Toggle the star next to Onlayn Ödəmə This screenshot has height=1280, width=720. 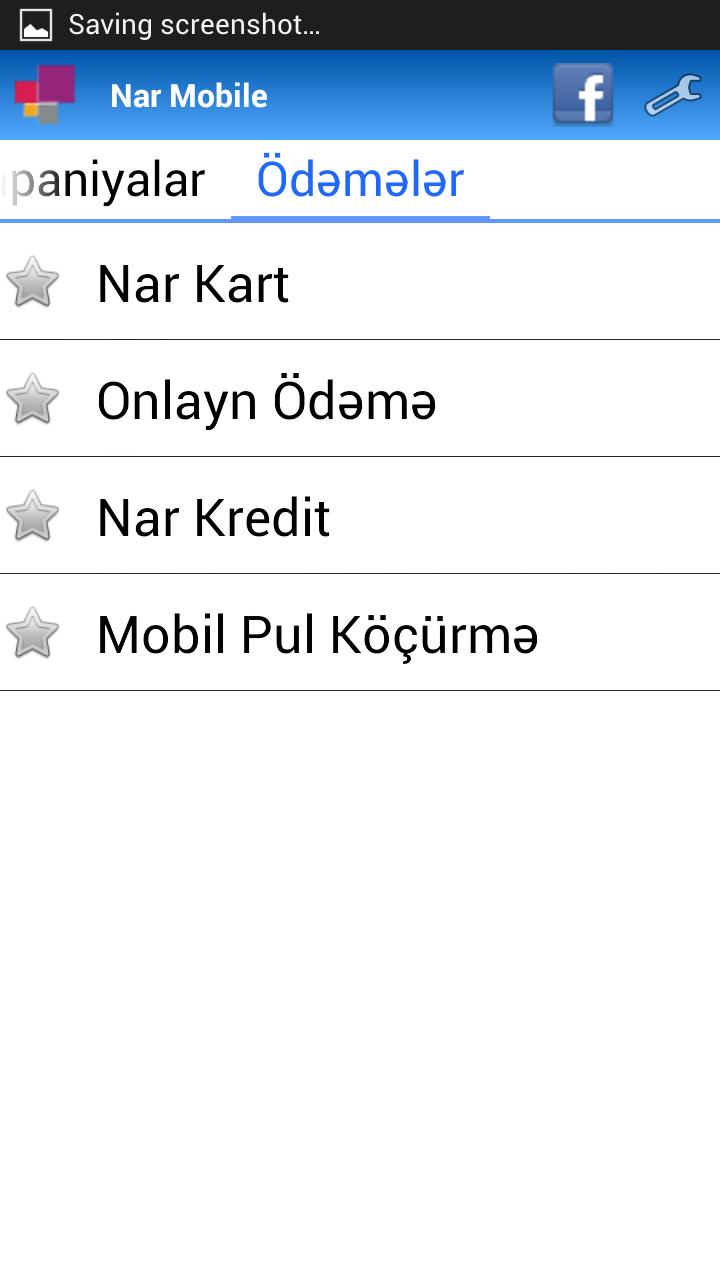coord(33,399)
